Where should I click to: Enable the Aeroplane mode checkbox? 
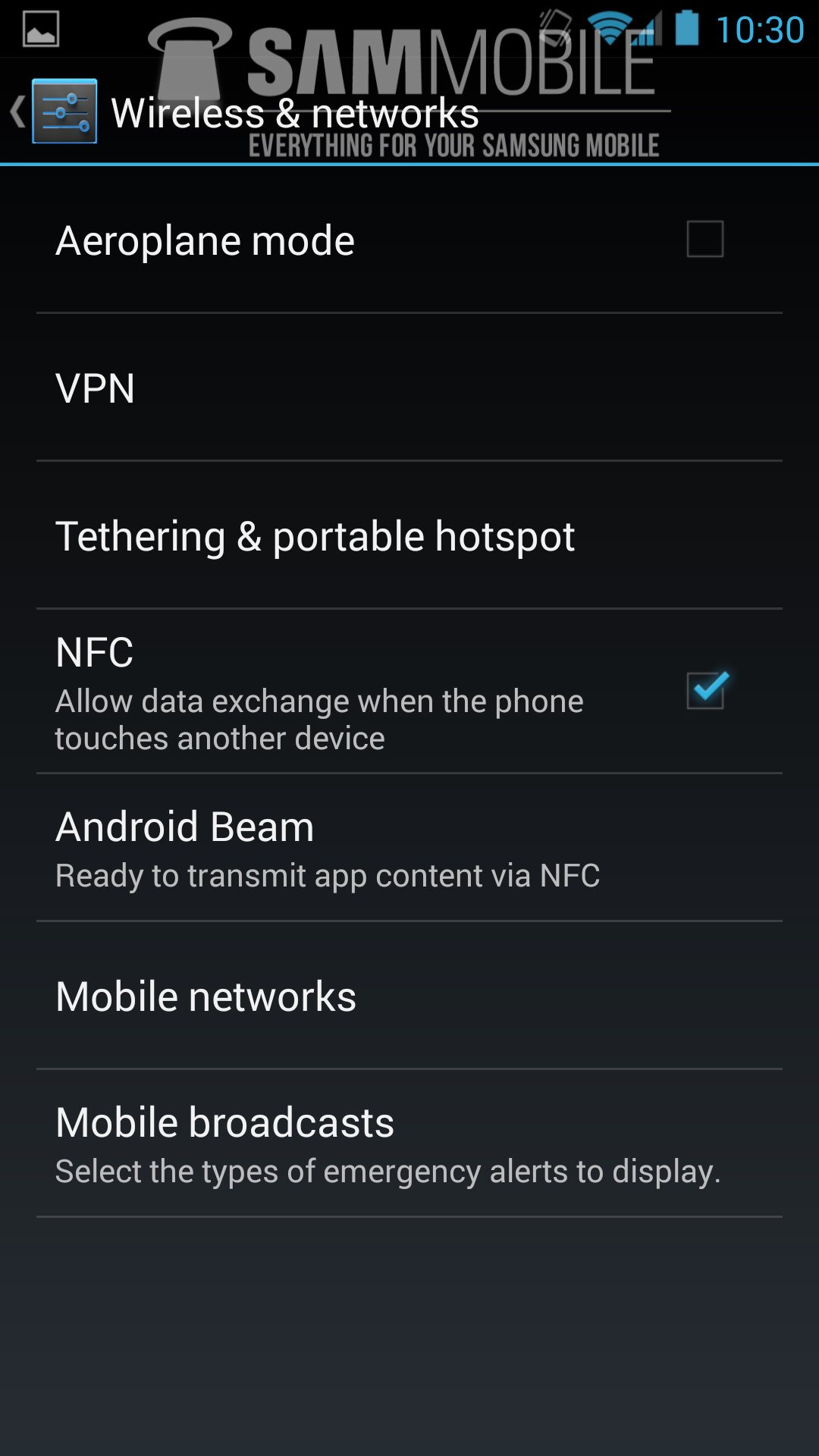[704, 240]
